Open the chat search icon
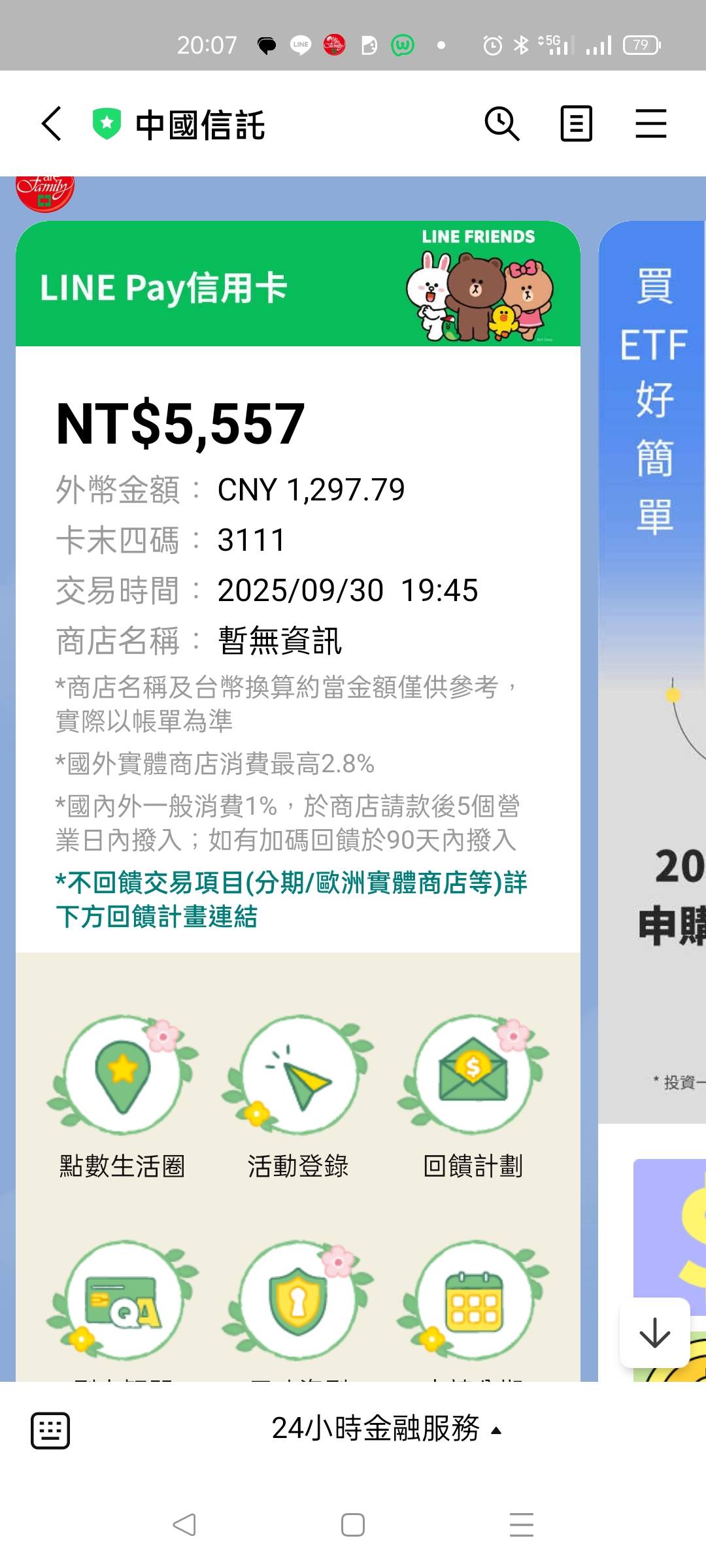This screenshot has width=706, height=1568. pos(502,123)
